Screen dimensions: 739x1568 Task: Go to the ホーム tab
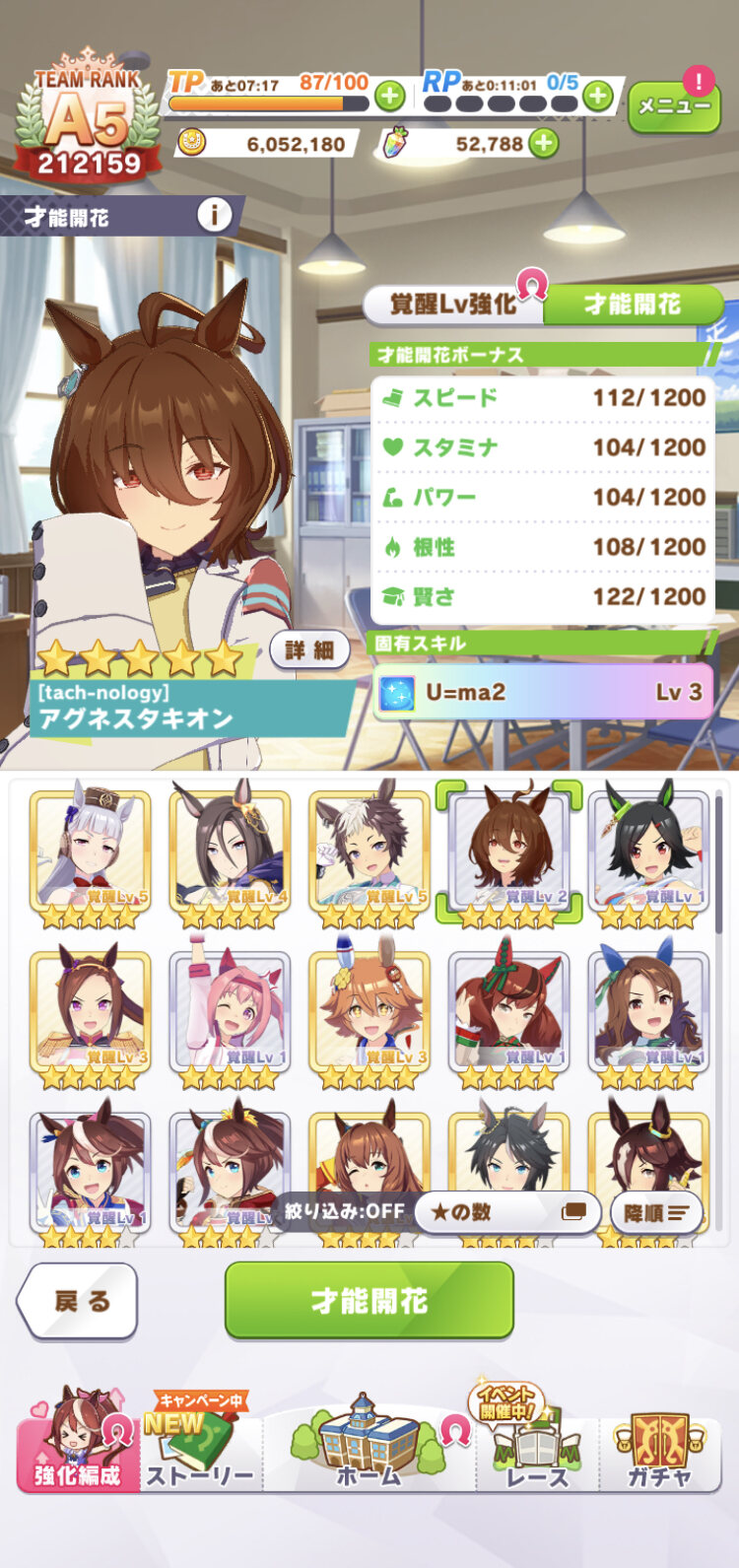pos(369,1449)
